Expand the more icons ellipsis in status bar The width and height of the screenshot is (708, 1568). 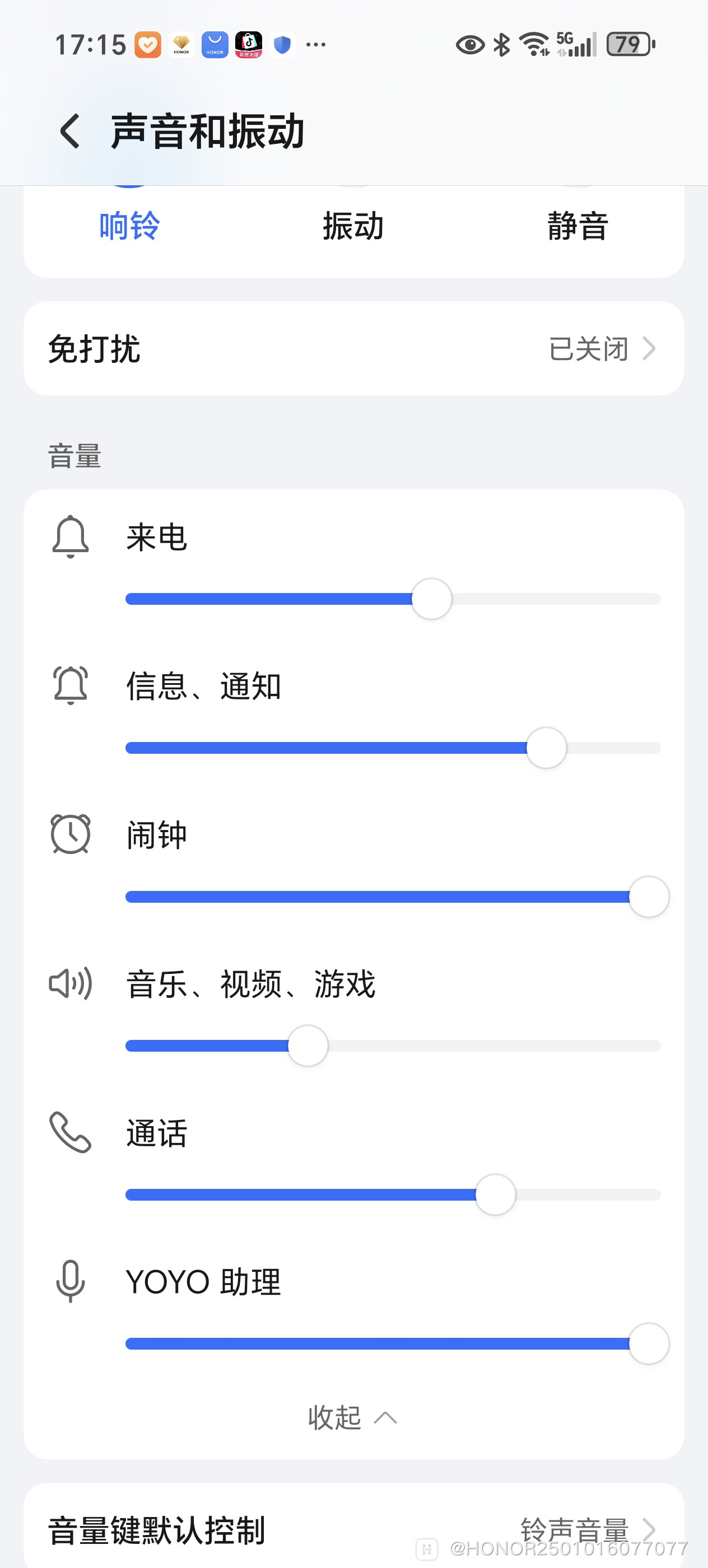316,44
